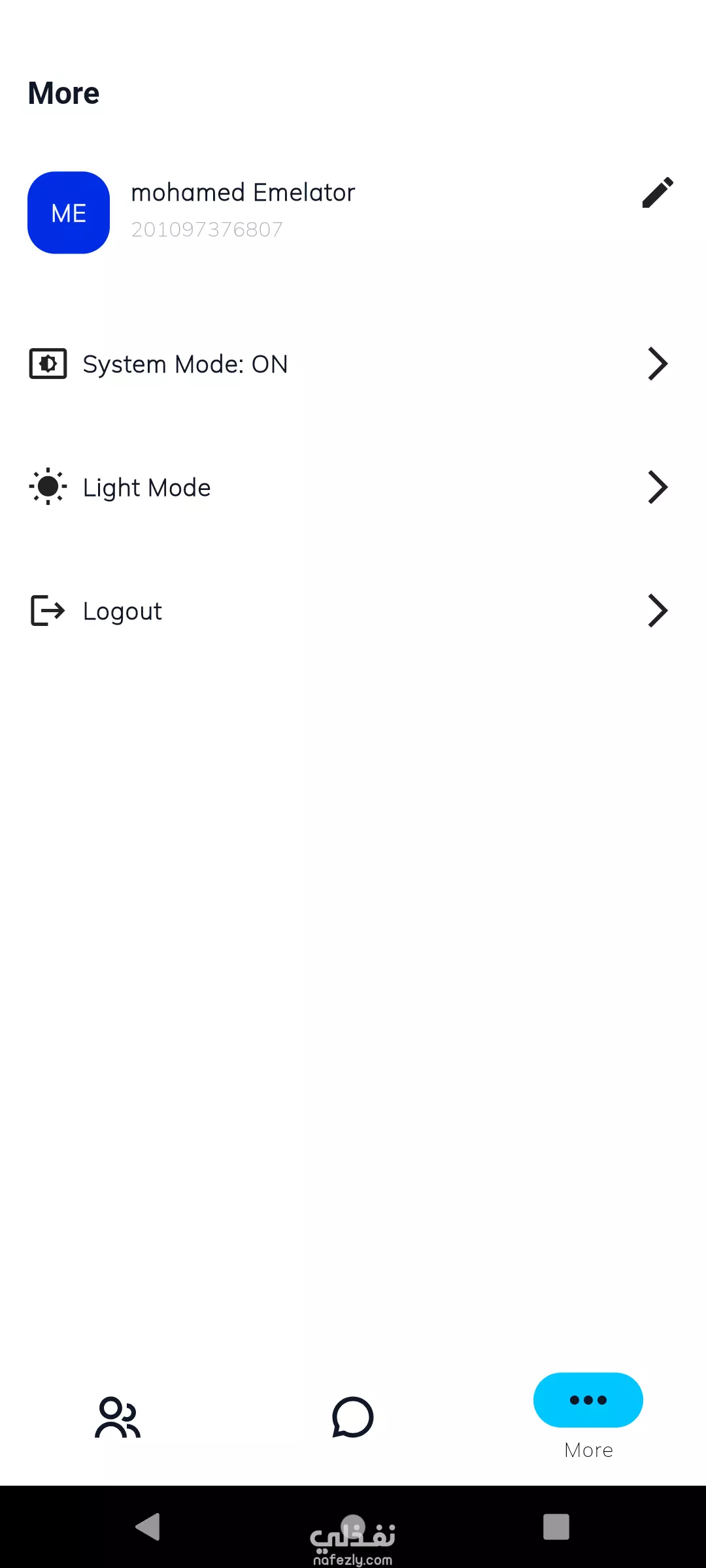The width and height of the screenshot is (706, 1568).
Task: Open recent apps with the square button
Action: click(556, 1527)
